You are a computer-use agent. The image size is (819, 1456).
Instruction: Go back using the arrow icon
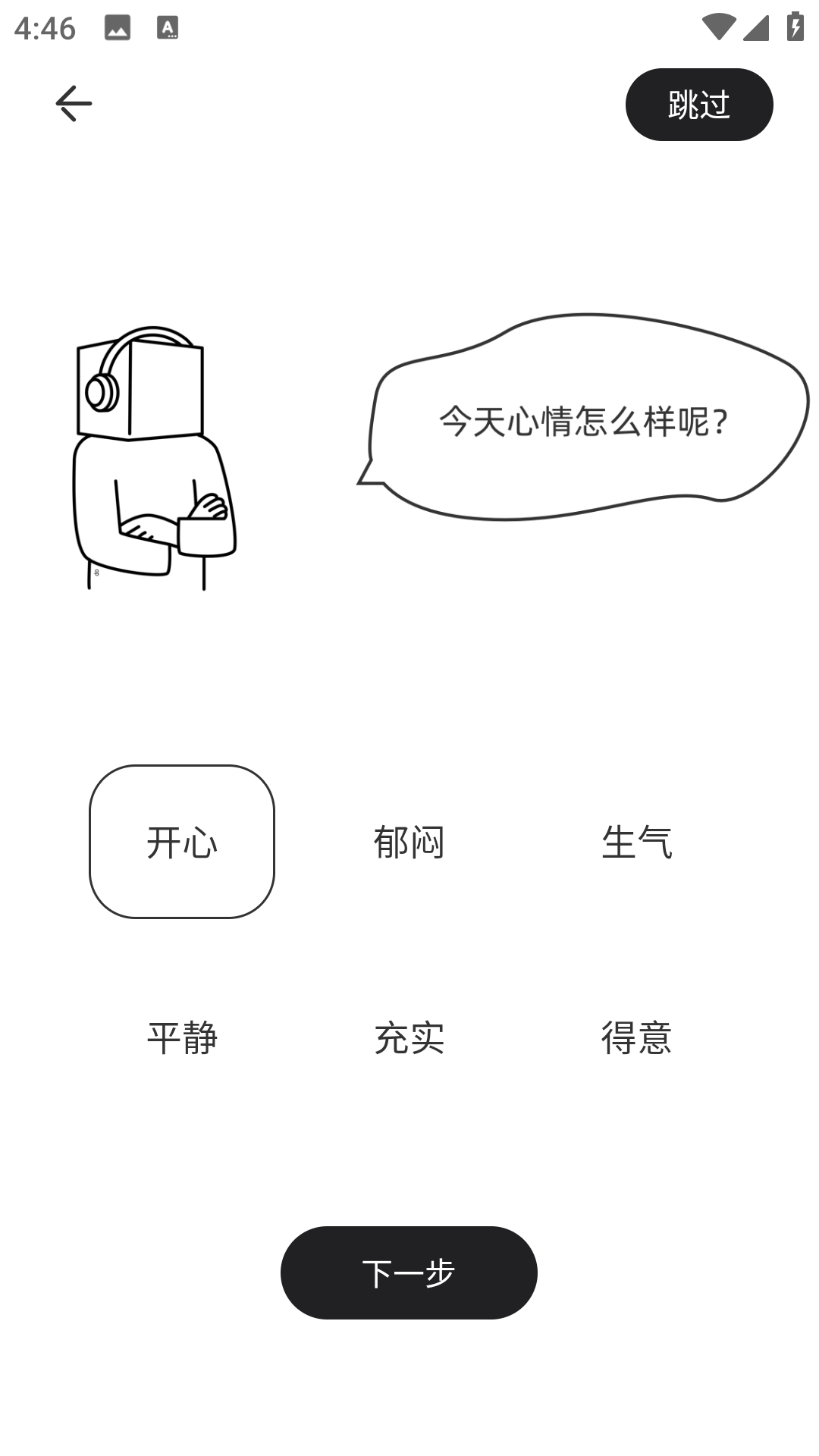(74, 103)
